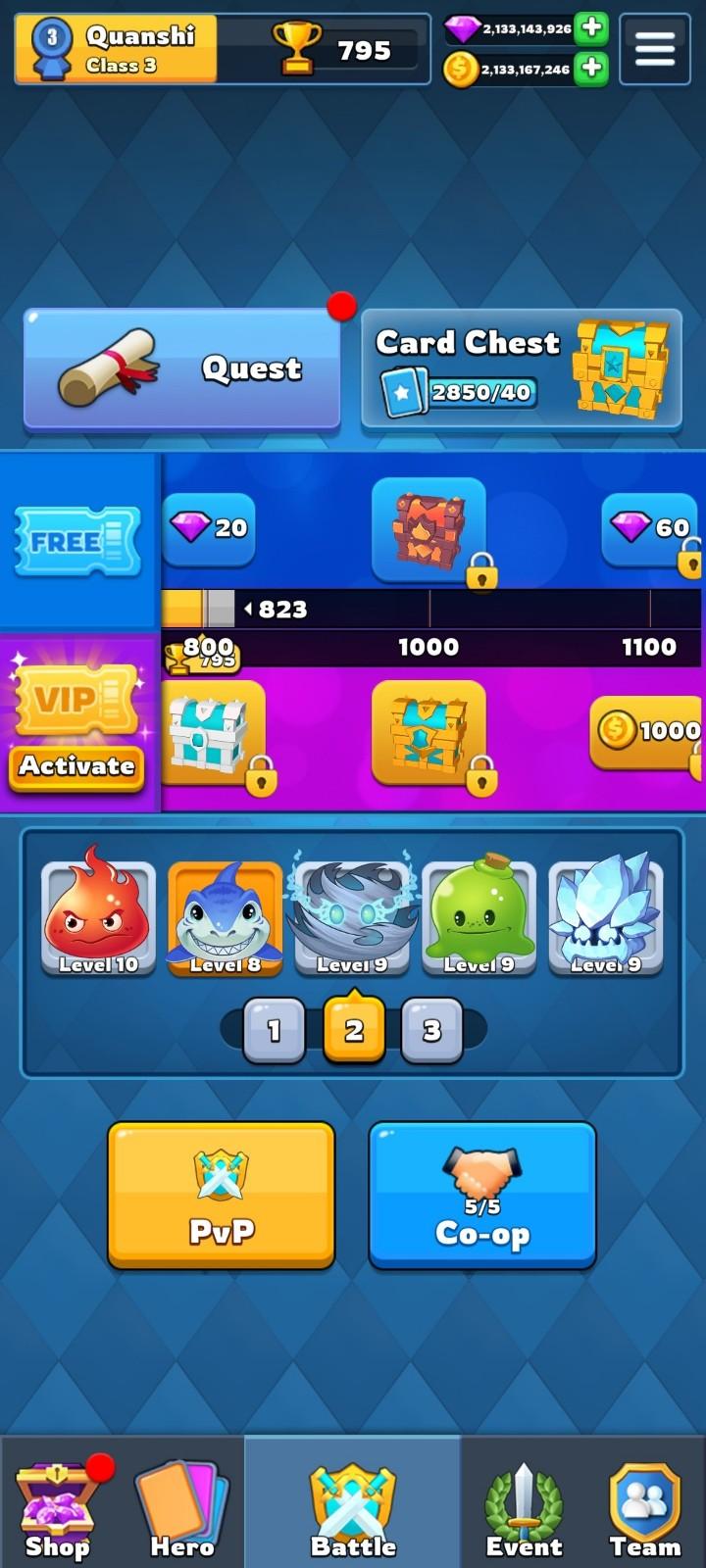Add more gems with the plus button
This screenshot has width=706, height=1568.
[591, 28]
